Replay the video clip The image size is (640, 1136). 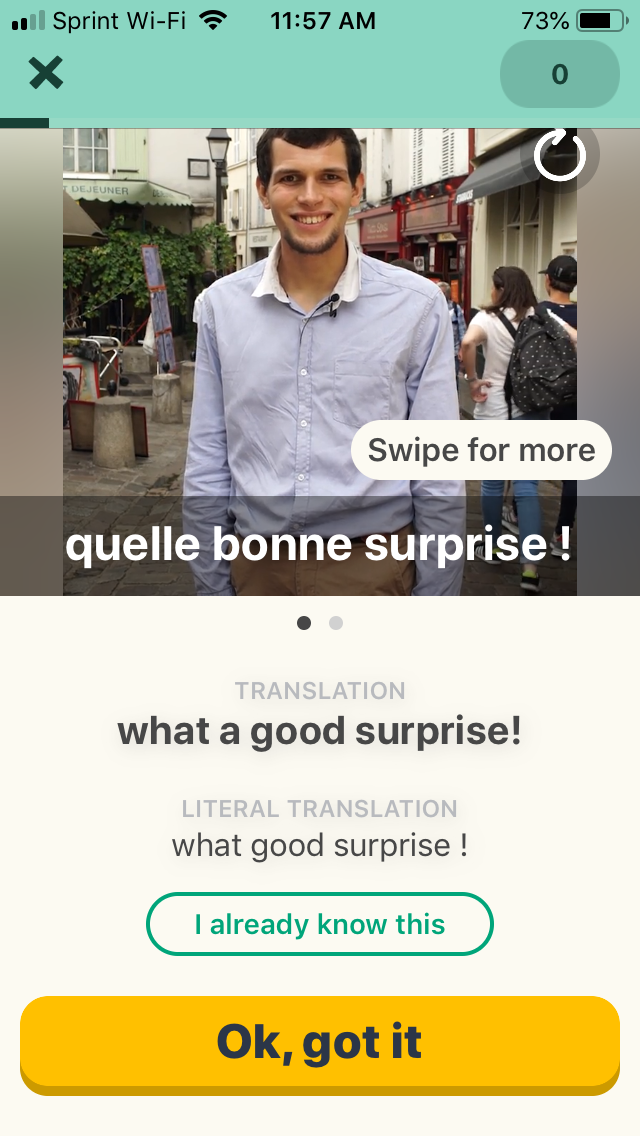pos(559,156)
